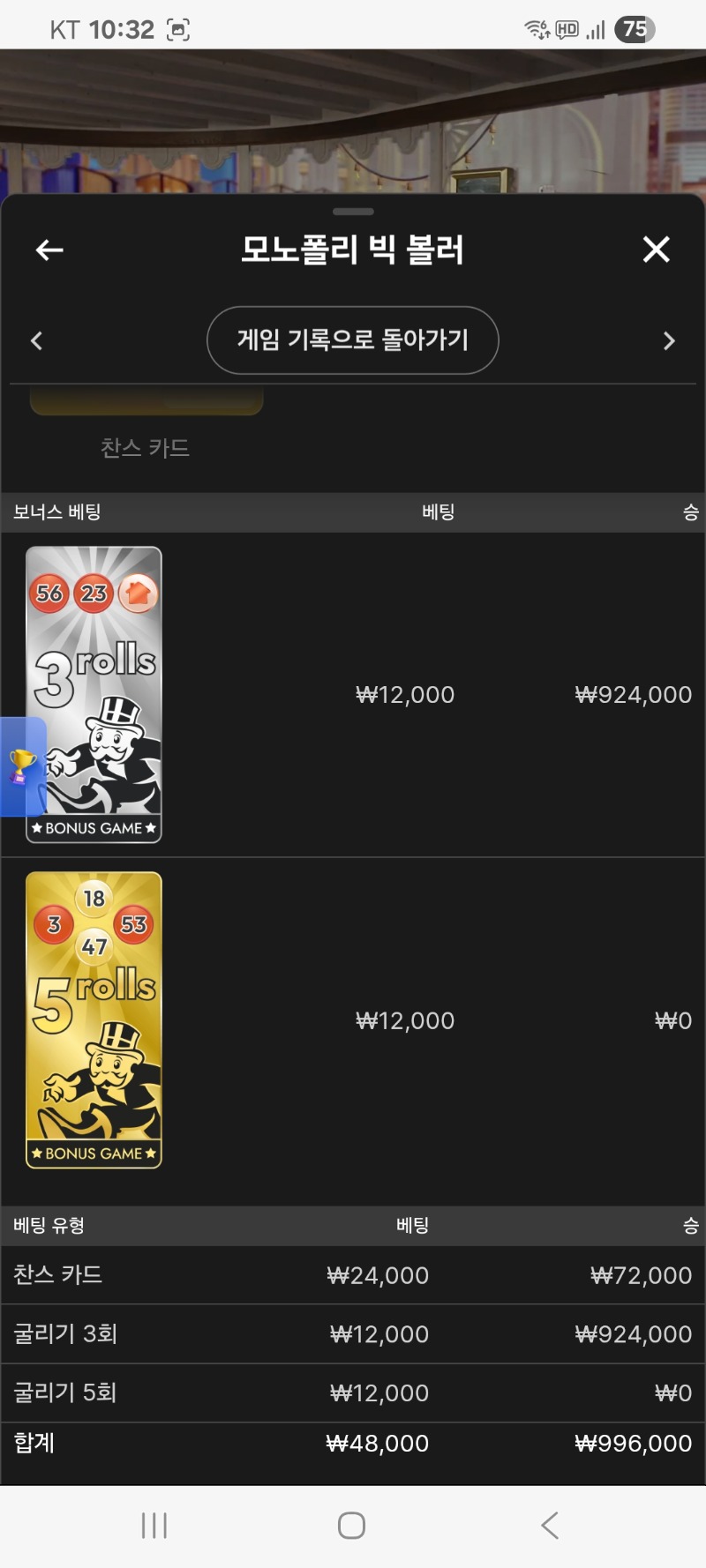This screenshot has width=706, height=1568.
Task: Go to the previous game record
Action: (x=36, y=341)
